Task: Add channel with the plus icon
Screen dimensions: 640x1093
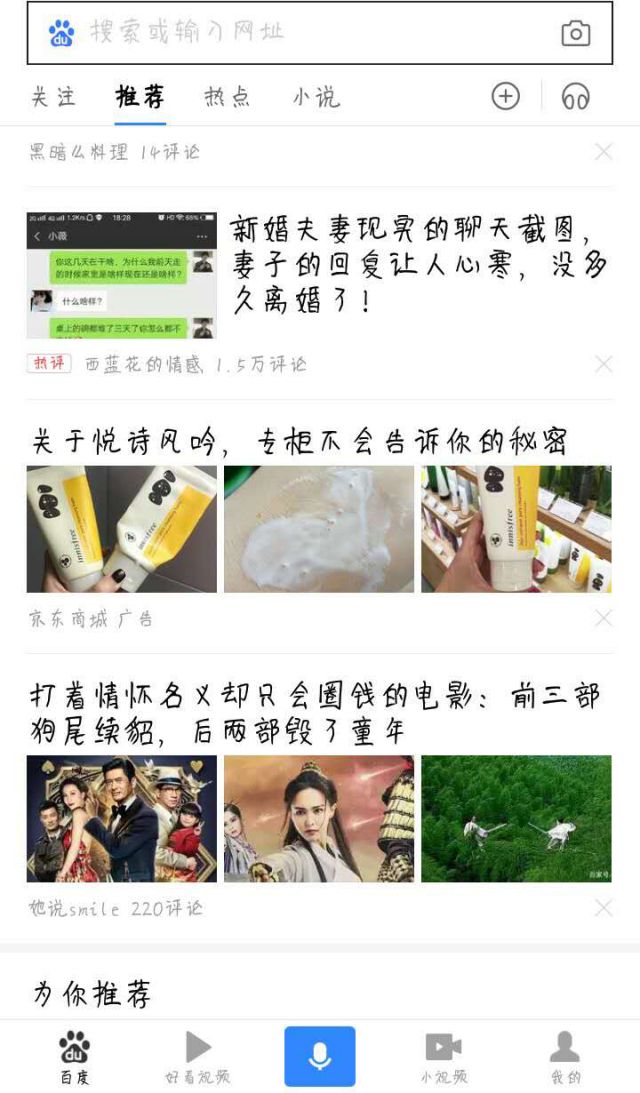Action: 506,96
